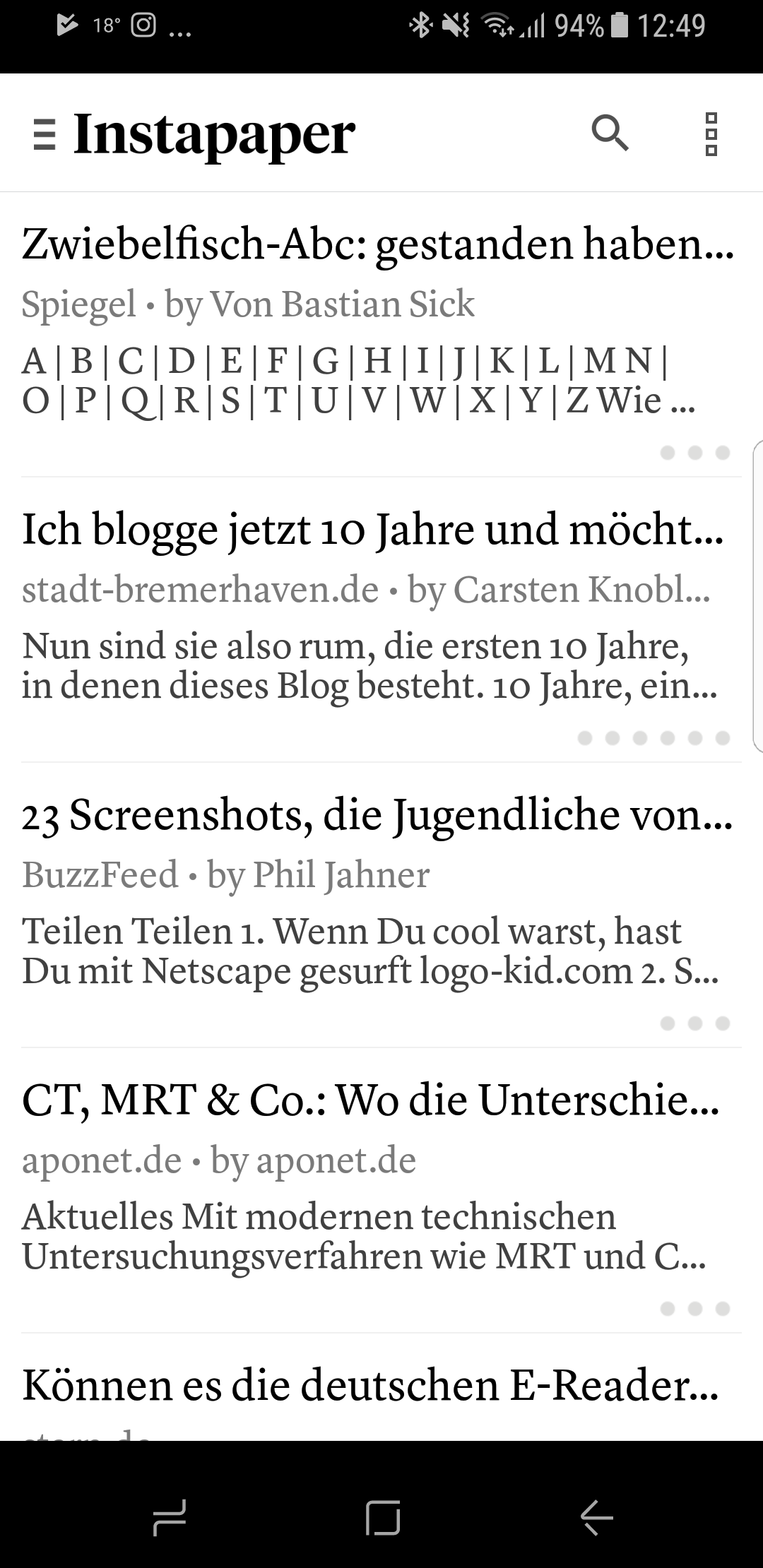
Task: Open the navigation drawer menu
Action: pos(45,134)
